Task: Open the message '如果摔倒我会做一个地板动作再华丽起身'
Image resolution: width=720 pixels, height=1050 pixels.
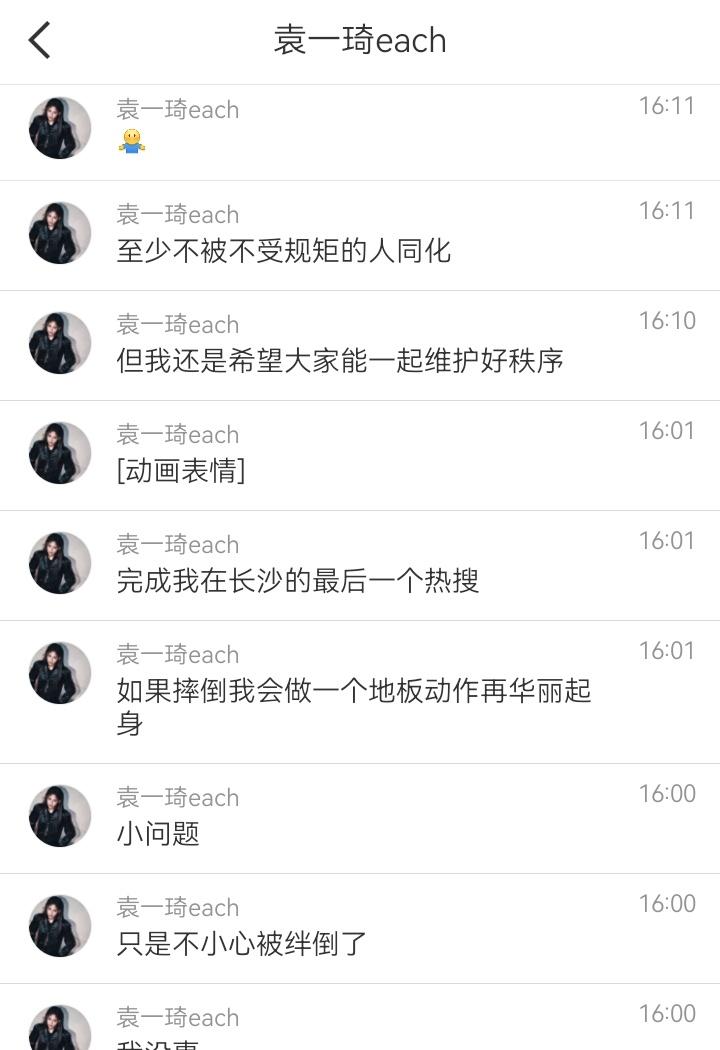Action: tap(354, 705)
